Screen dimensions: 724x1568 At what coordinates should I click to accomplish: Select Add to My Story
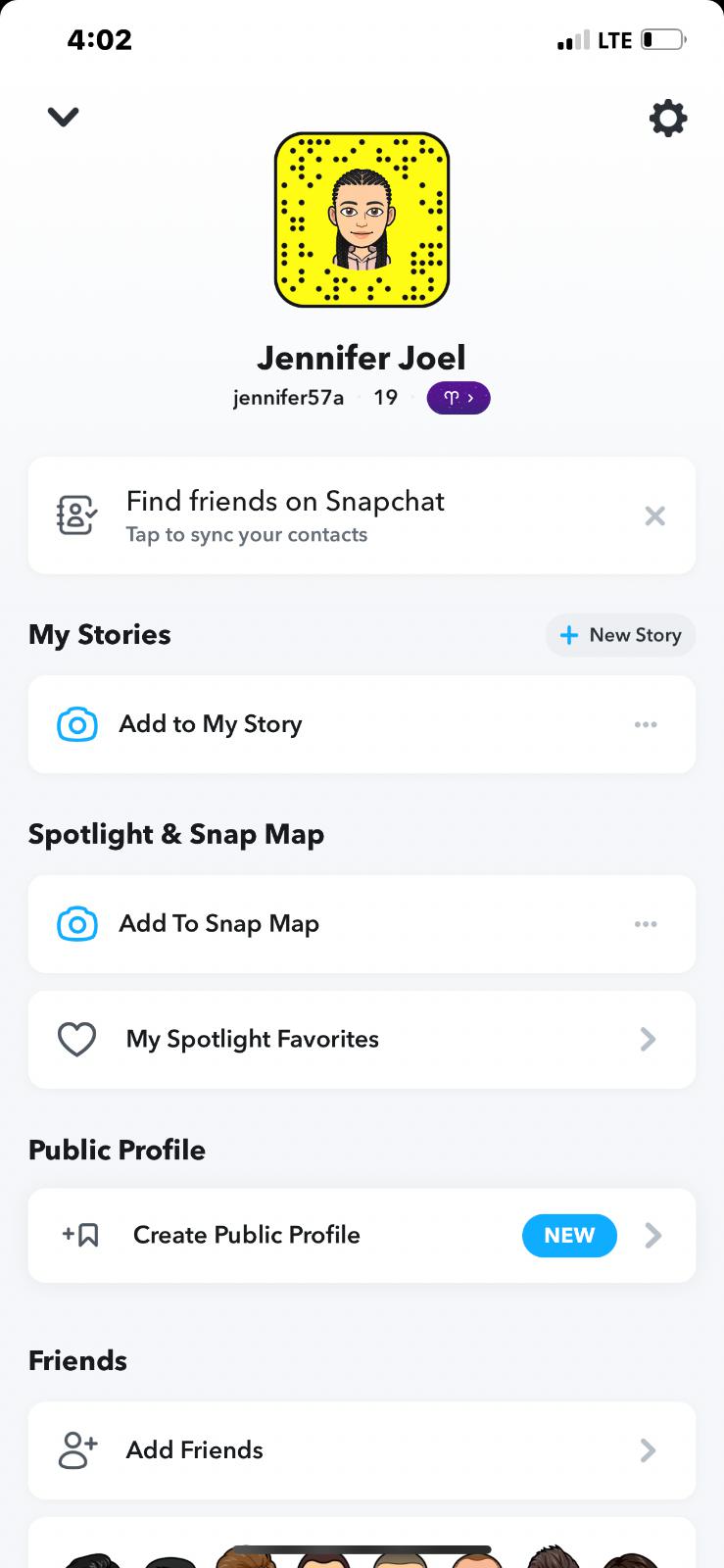[x=211, y=724]
